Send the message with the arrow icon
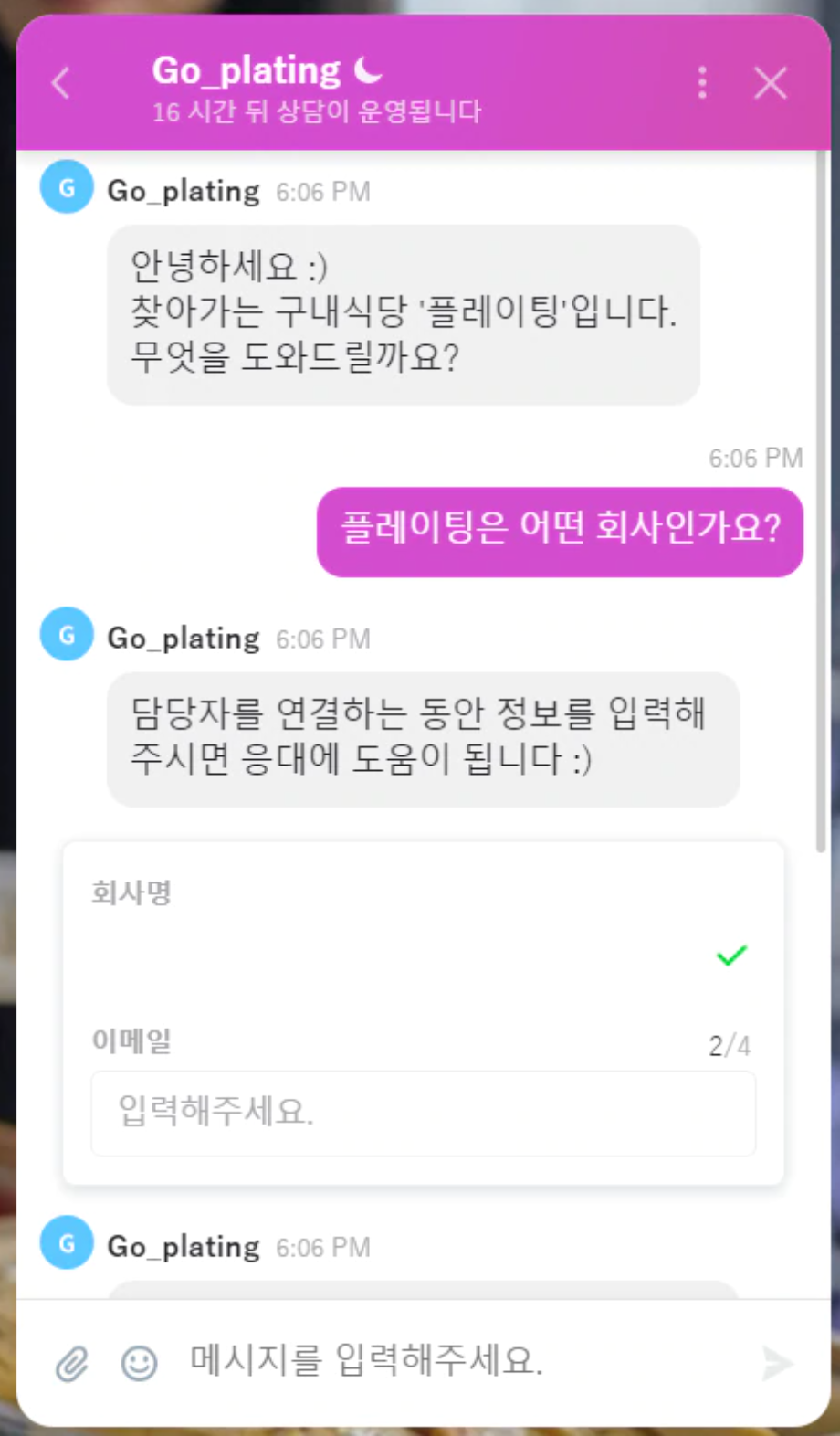The height and width of the screenshot is (1436, 840). (x=777, y=1363)
